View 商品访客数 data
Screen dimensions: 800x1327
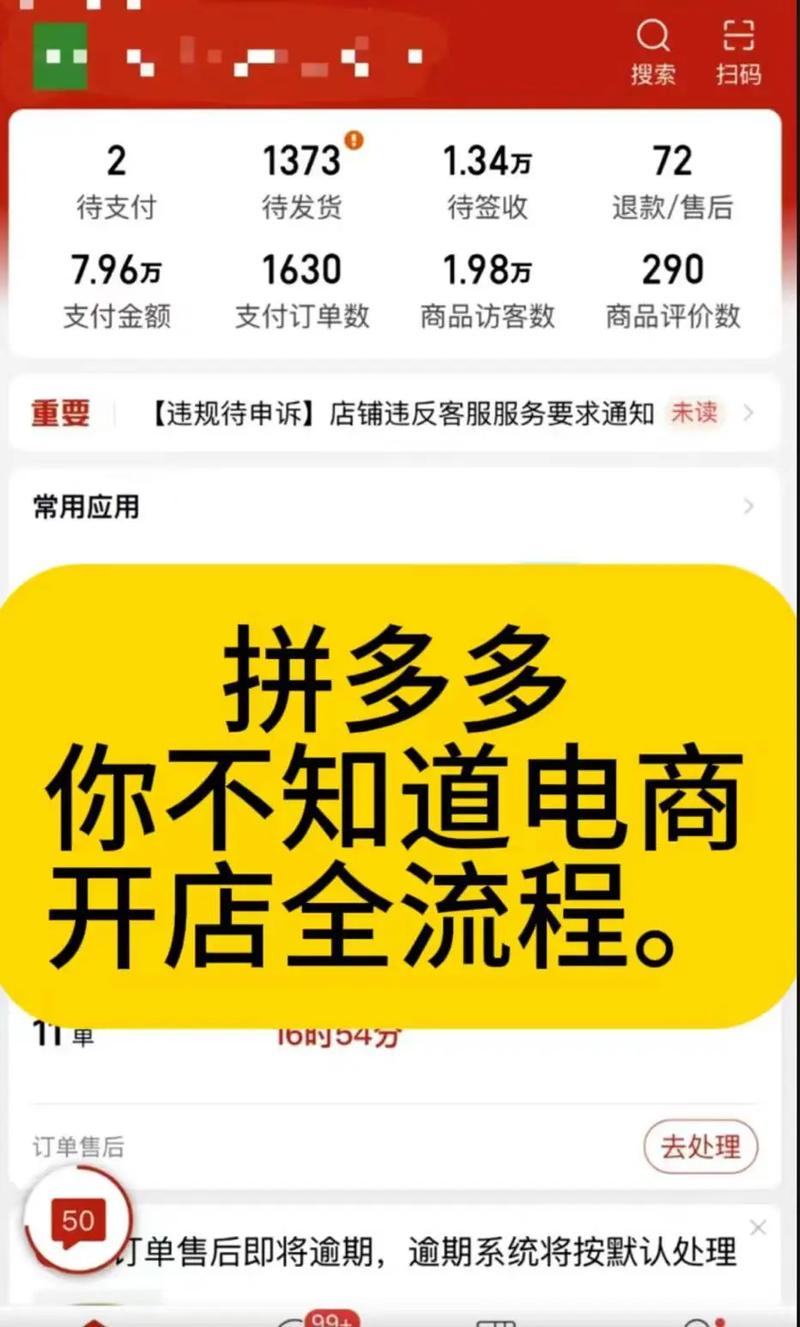487,291
